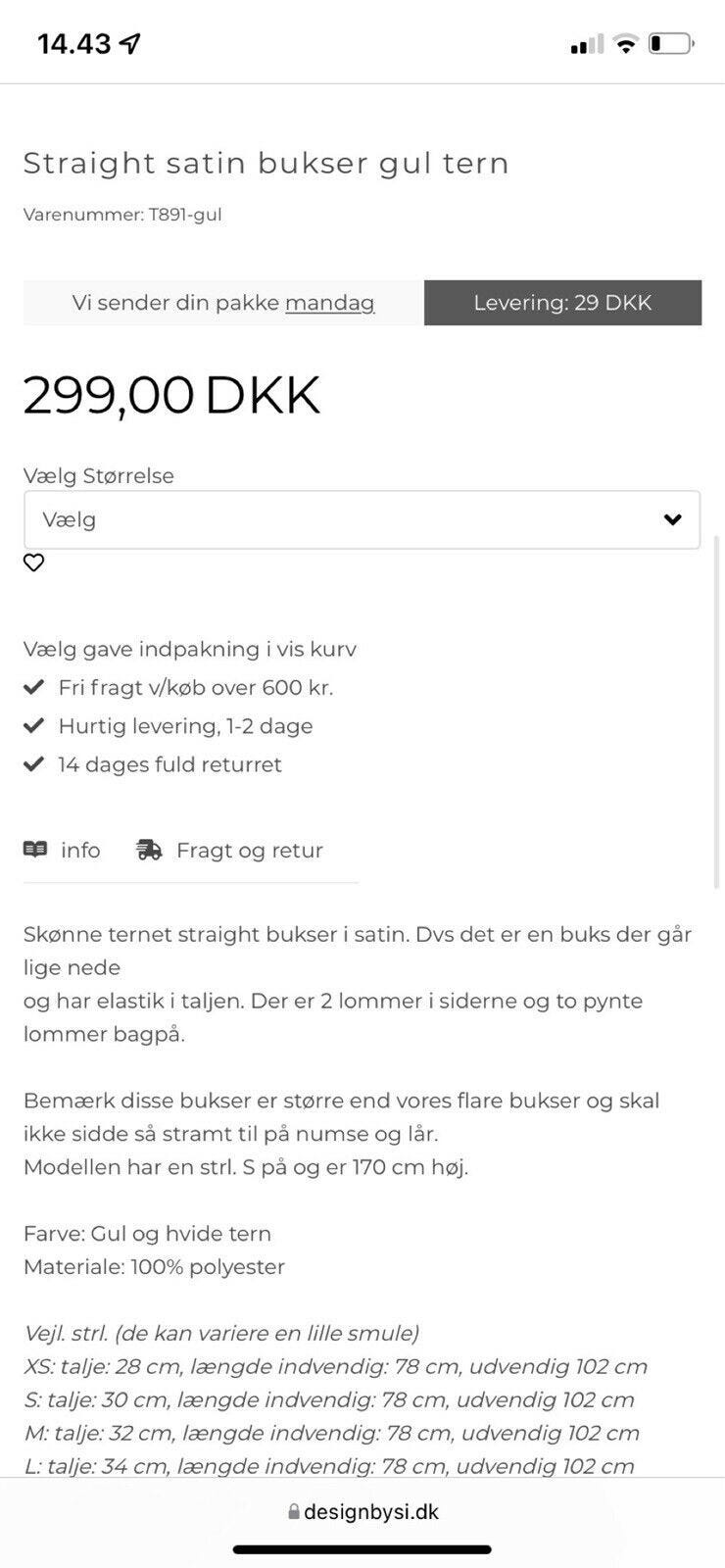Tap the battery indicator in the status bar
The width and height of the screenshot is (725, 1568).
[673, 42]
